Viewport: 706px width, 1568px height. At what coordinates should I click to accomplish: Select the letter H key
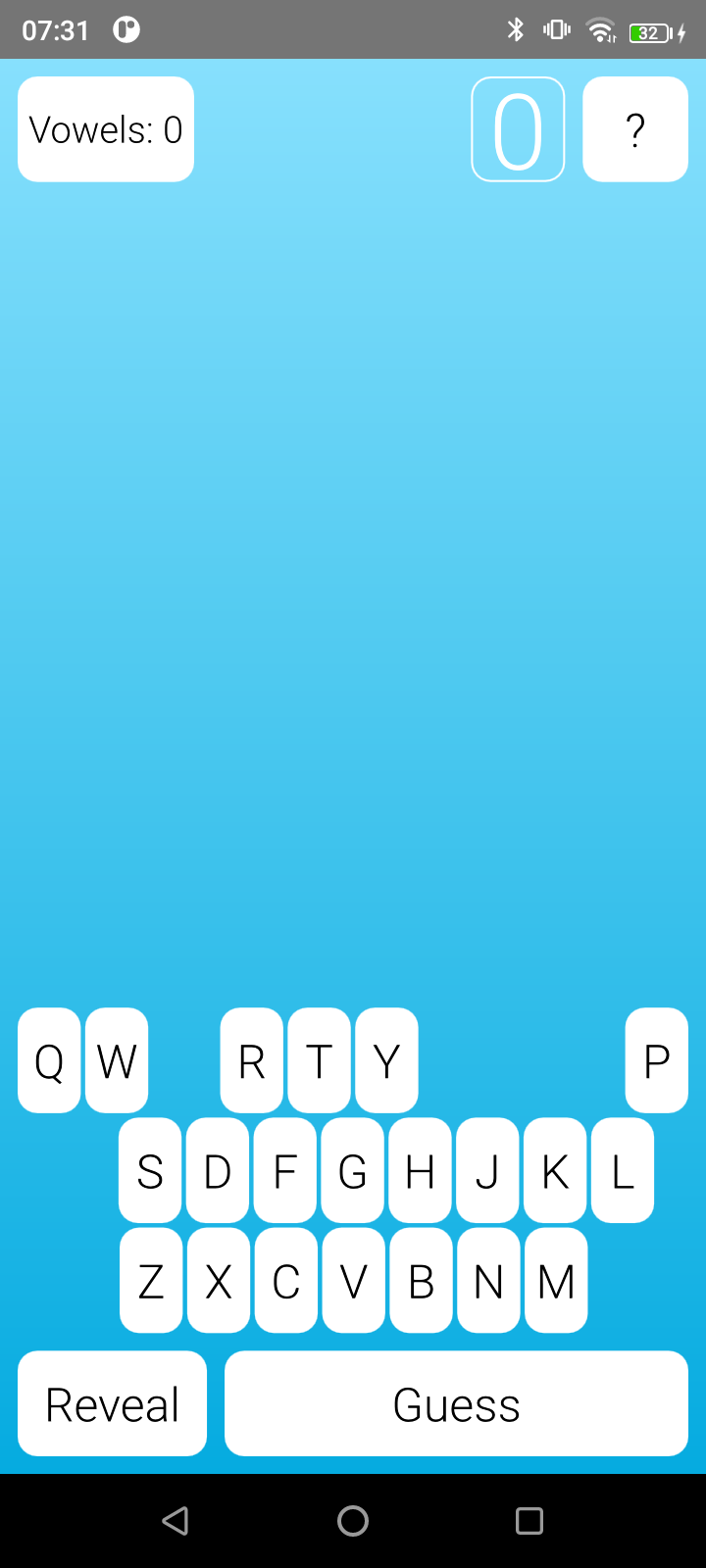[421, 1170]
